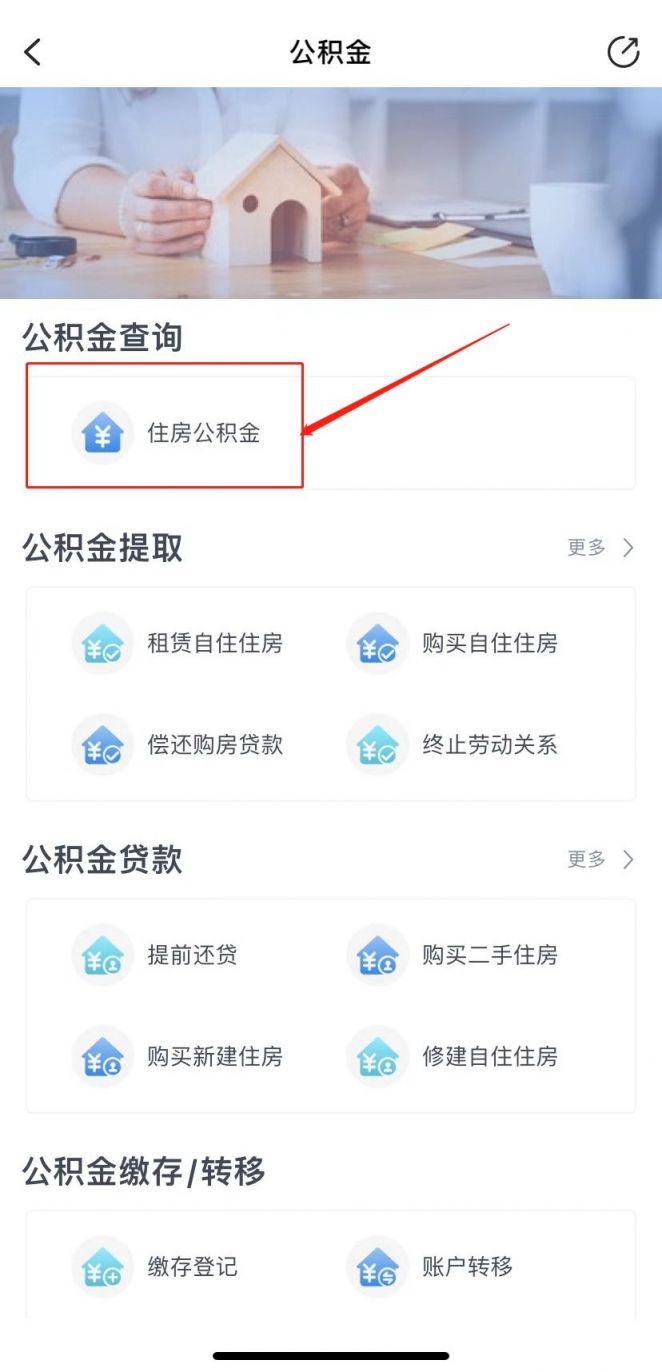Viewport: 662px width, 1372px height.
Task: View 更多 for 公积金提取 section
Action: coord(600,547)
